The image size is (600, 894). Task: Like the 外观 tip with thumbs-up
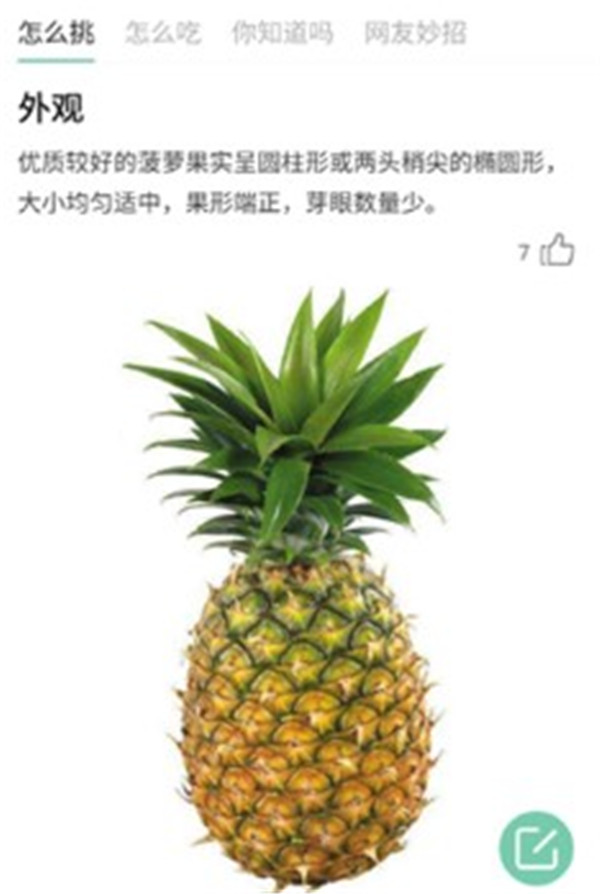tap(557, 250)
